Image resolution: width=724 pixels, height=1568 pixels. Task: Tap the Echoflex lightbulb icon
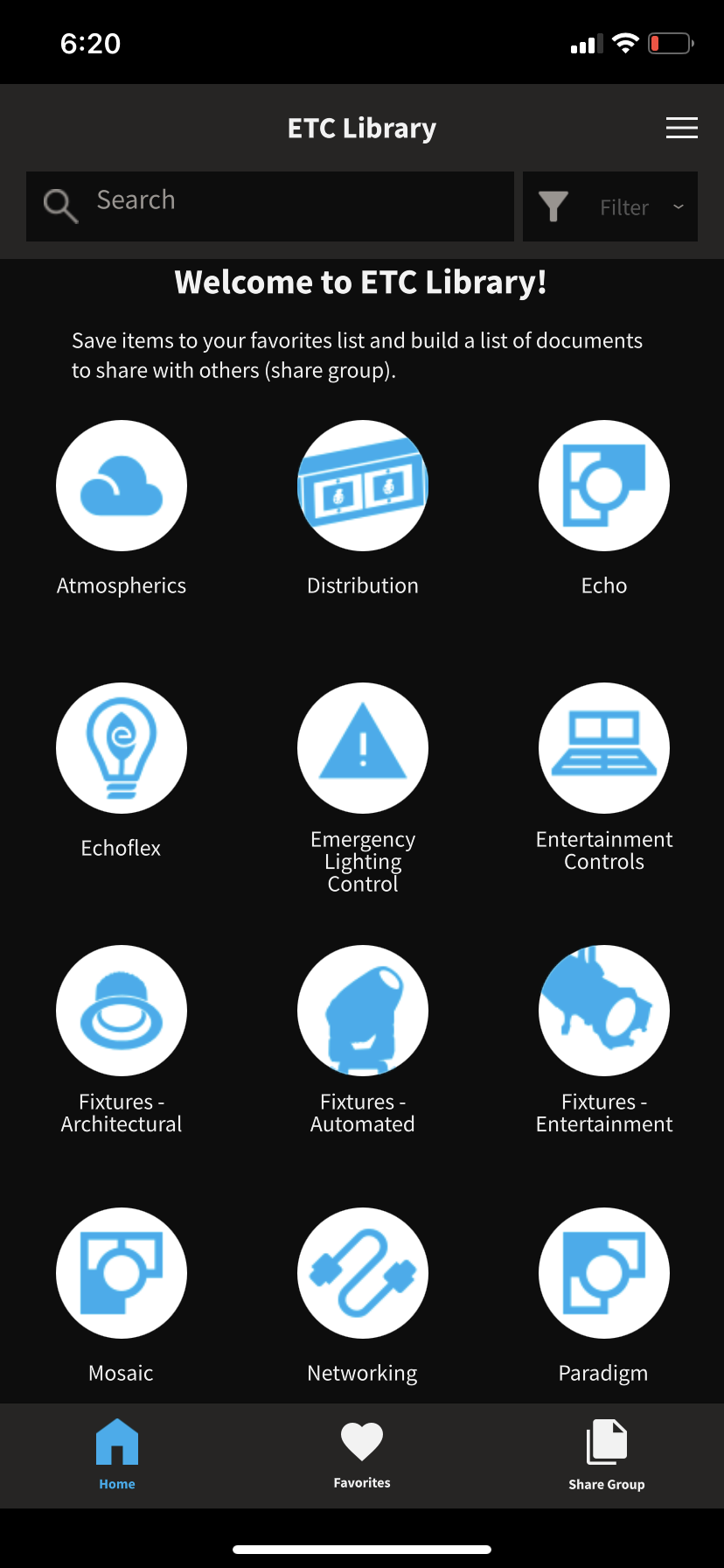(121, 748)
